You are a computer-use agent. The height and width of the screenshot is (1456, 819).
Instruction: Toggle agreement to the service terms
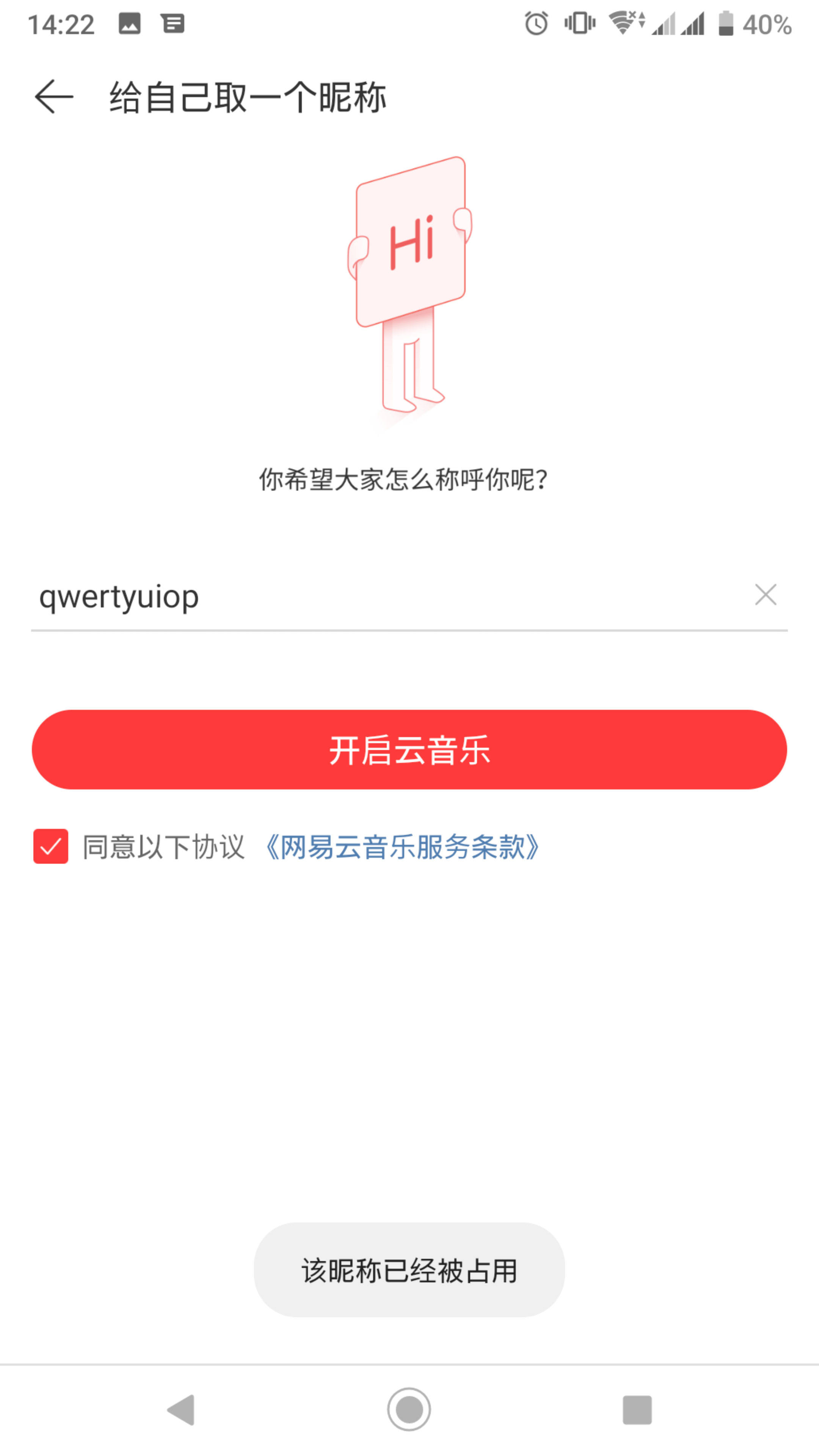pyautogui.click(x=50, y=846)
